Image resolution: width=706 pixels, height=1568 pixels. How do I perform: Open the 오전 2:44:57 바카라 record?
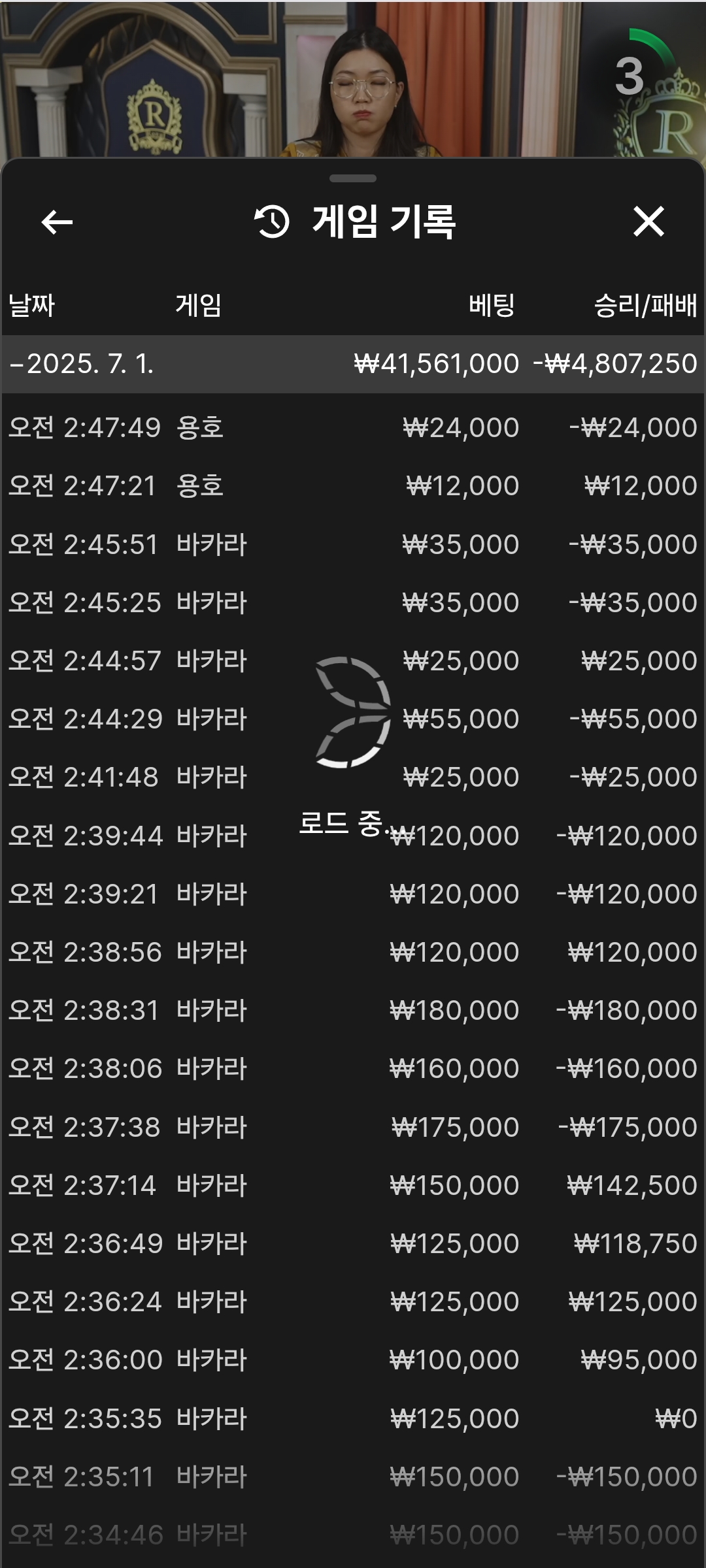(x=353, y=661)
